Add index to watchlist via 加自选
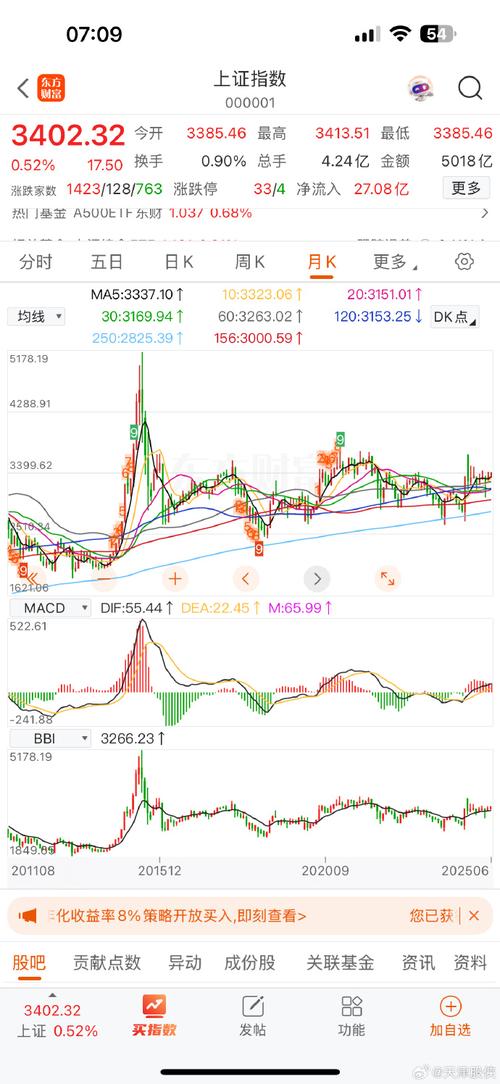 (450, 1016)
